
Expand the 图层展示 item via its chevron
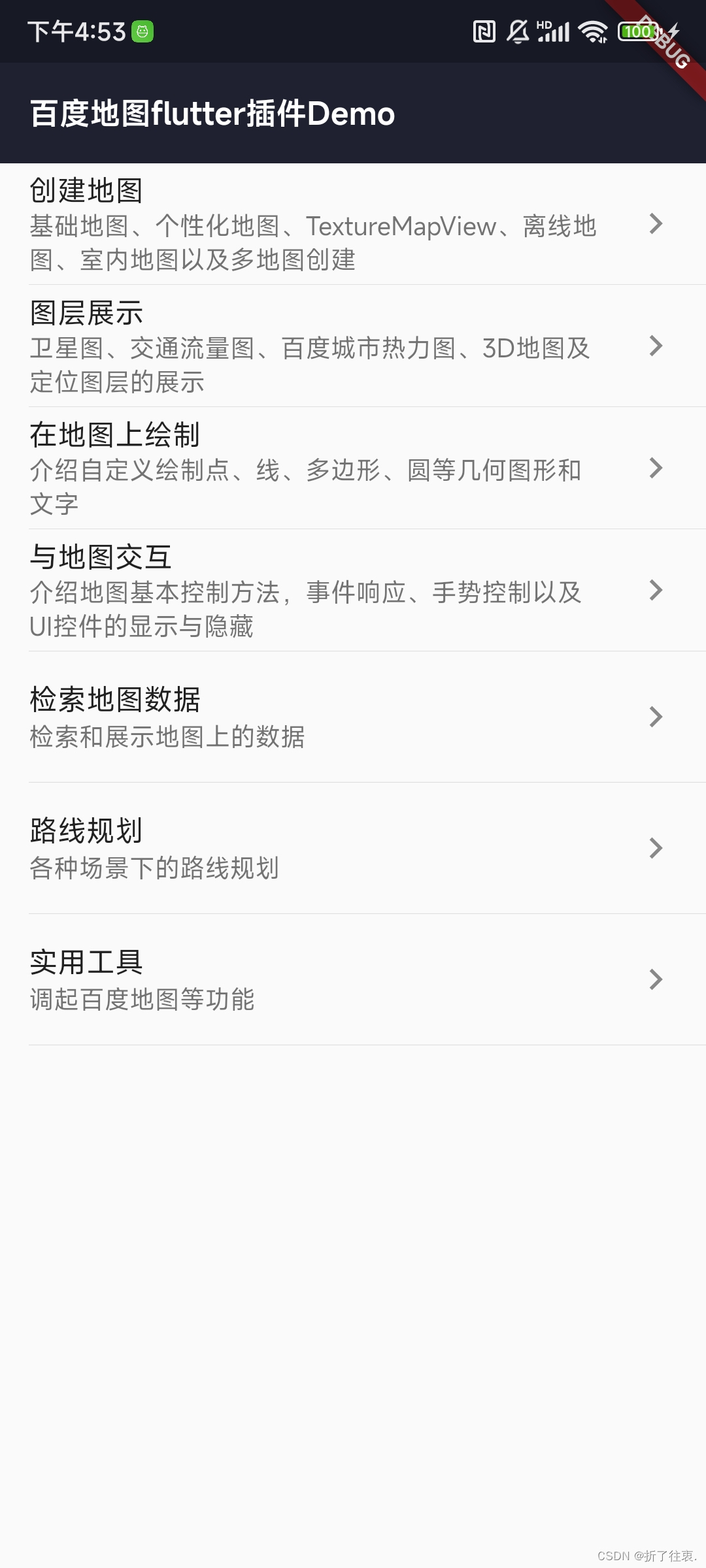tap(656, 348)
